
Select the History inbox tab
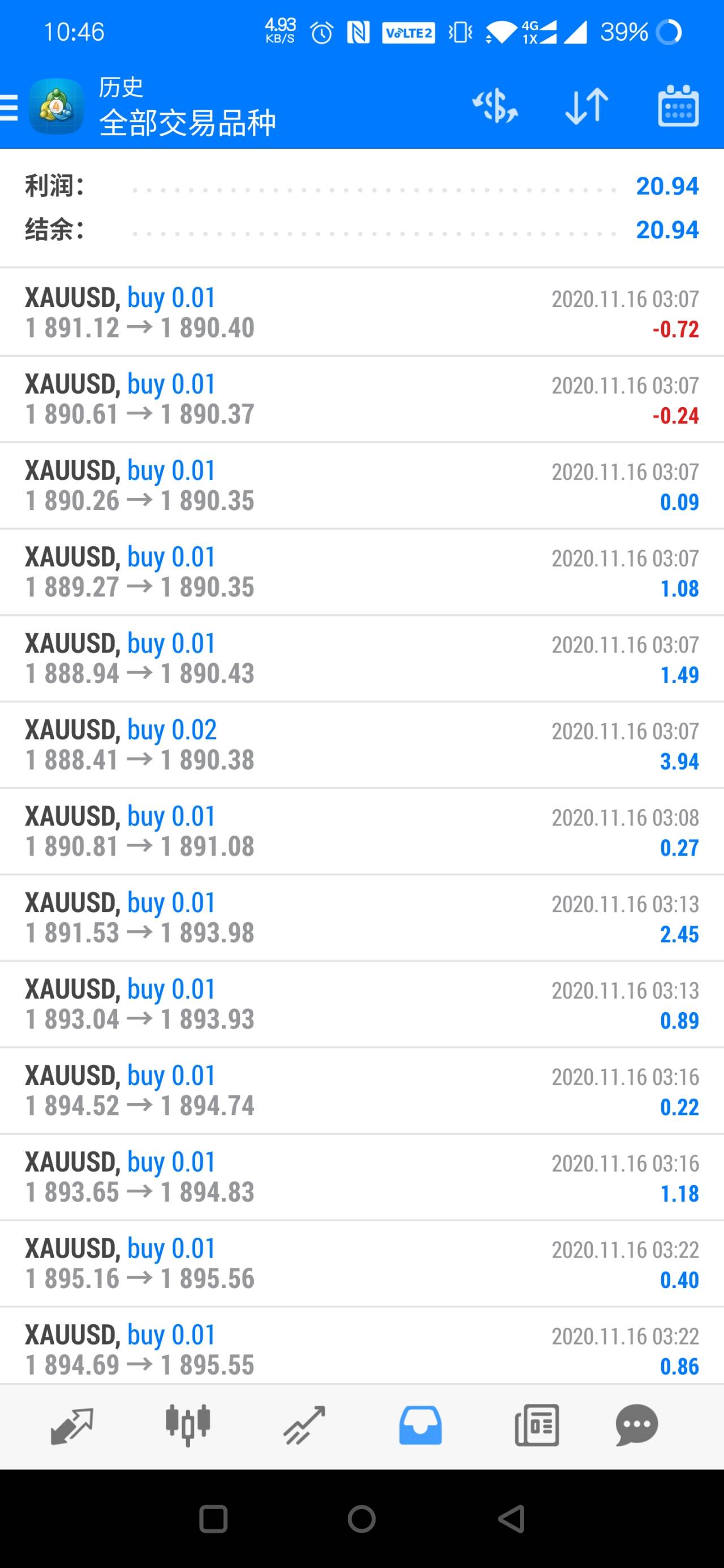coord(420,1426)
